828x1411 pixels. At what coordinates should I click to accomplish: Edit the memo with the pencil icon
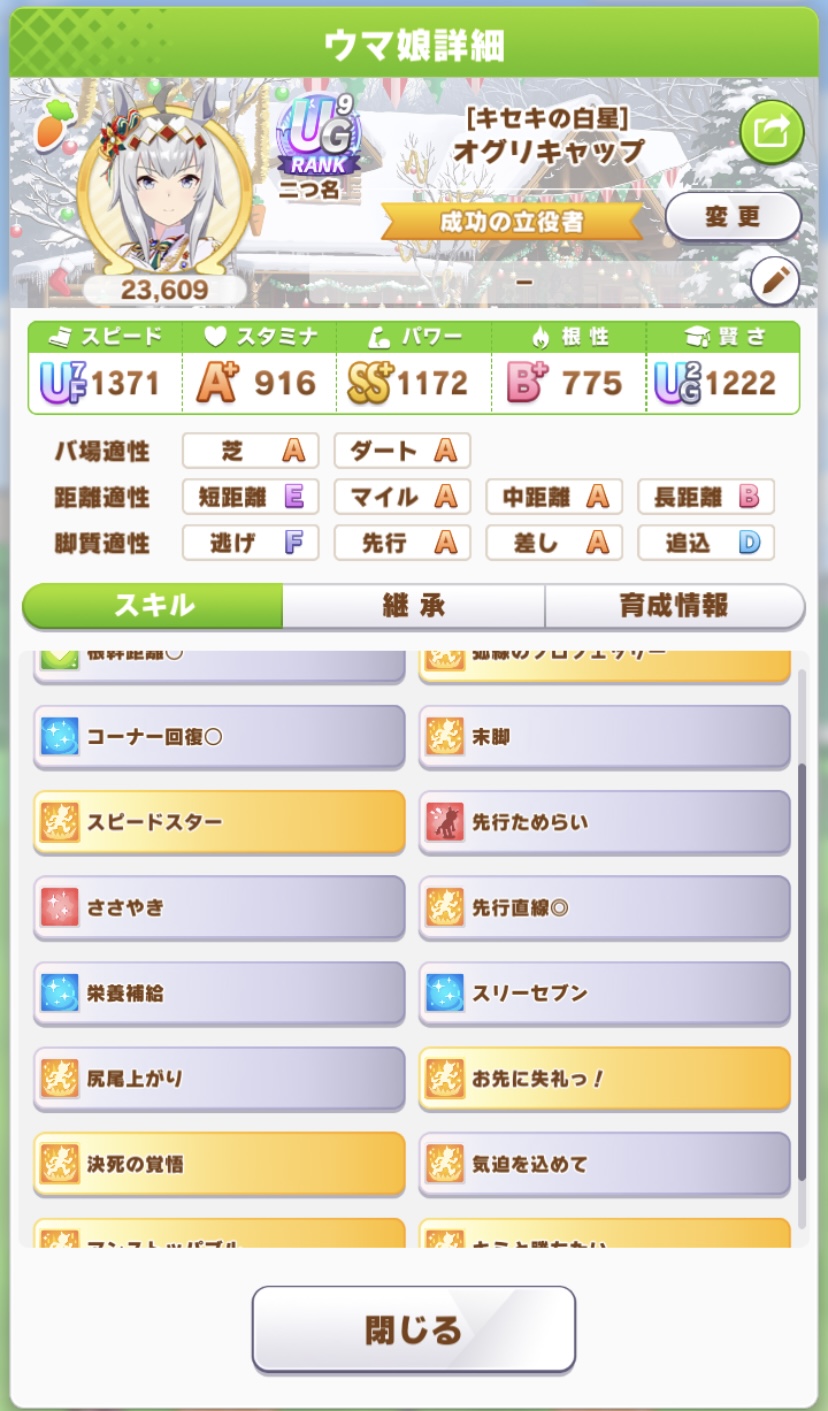pyautogui.click(x=774, y=281)
